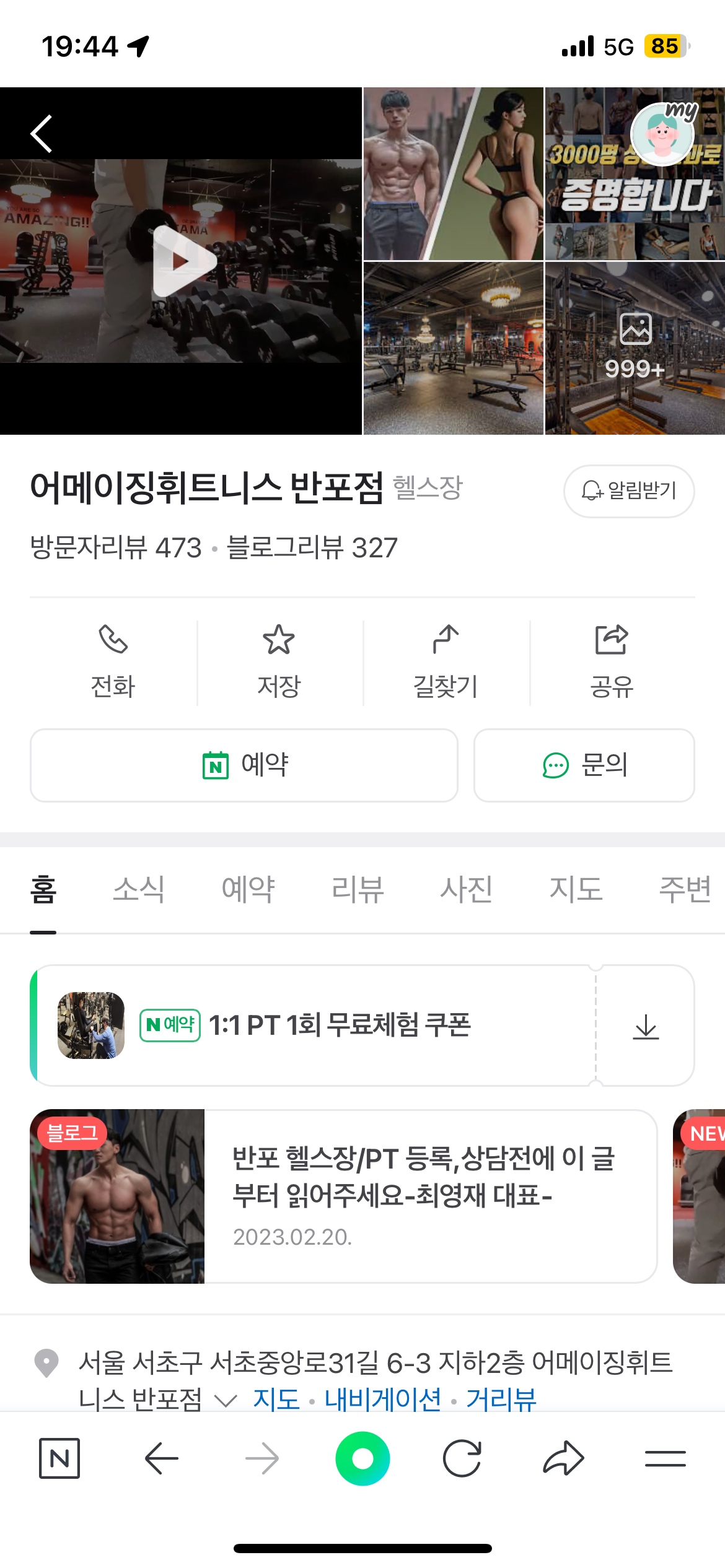Screen dimensions: 725x1568
Task: Reload the page from bottom toolbar
Action: 462,1458
